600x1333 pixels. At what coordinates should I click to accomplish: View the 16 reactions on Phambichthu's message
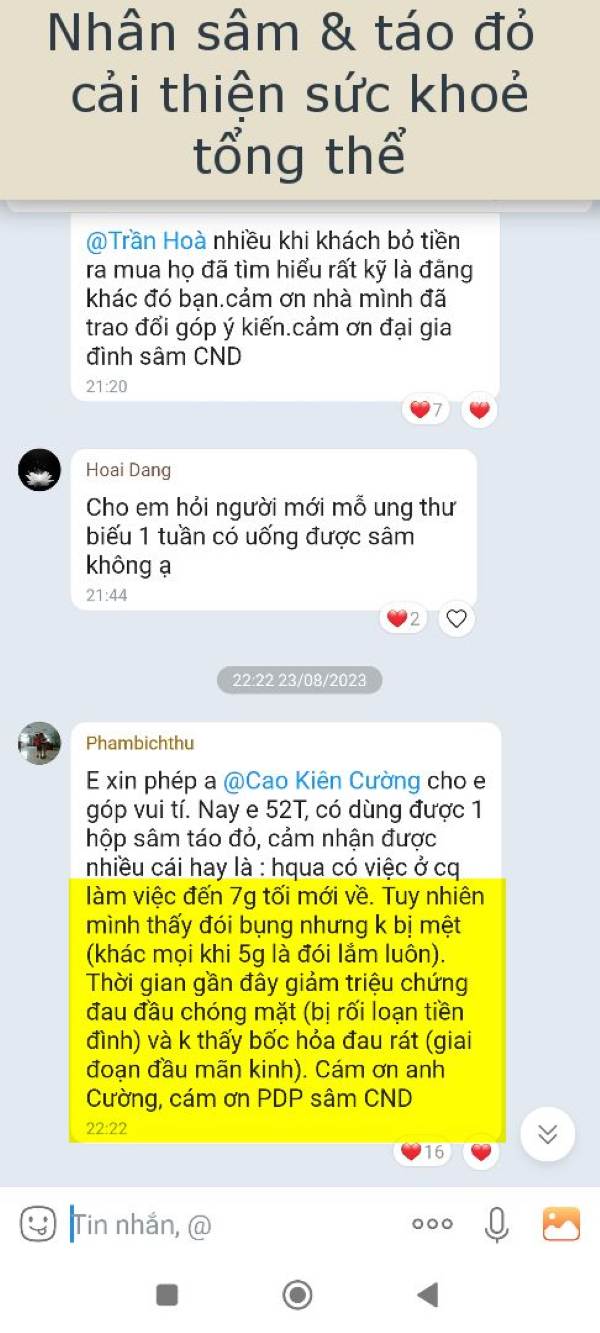click(422, 1152)
